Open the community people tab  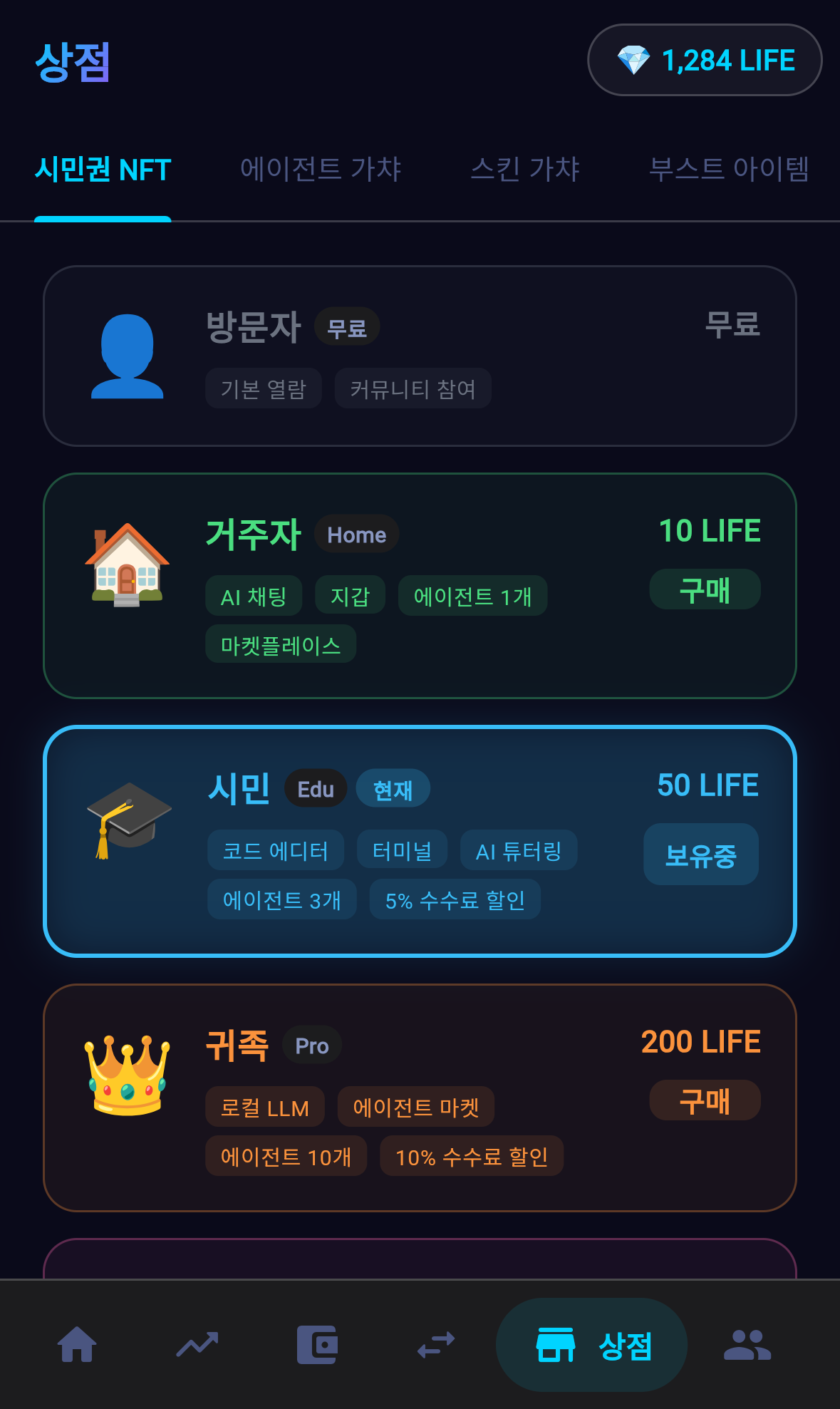tap(747, 1345)
